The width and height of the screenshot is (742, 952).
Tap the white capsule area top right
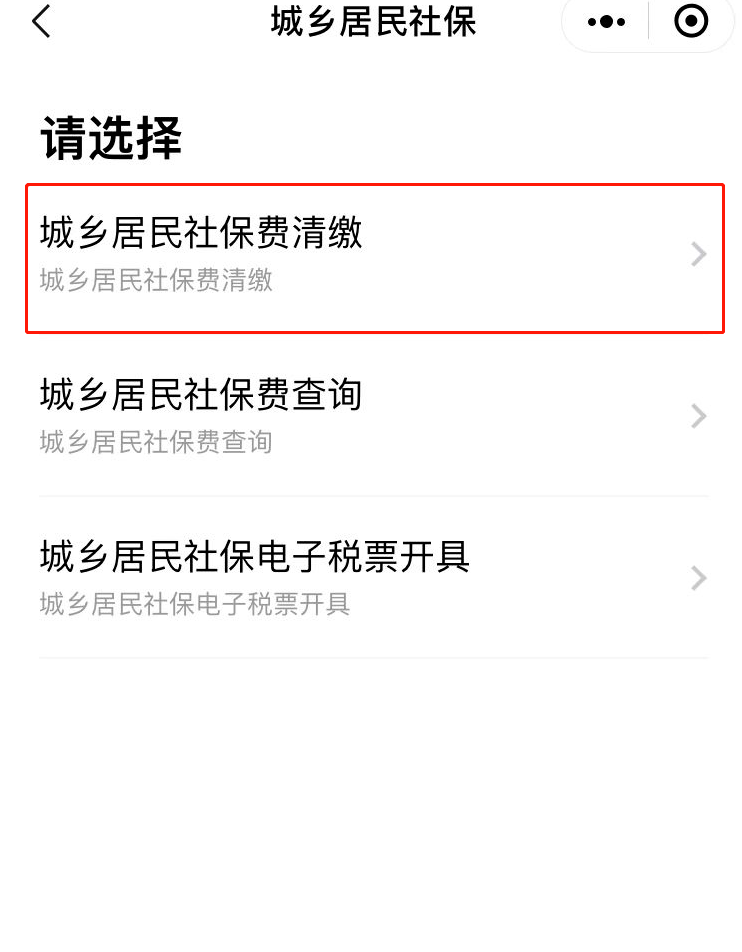pyautogui.click(x=647, y=21)
